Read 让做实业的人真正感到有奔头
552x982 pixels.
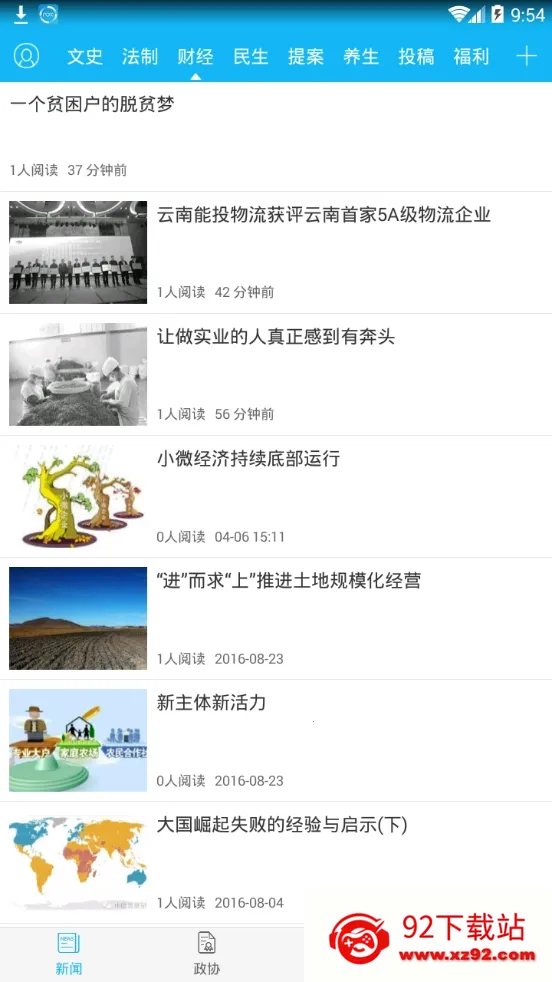tap(276, 375)
